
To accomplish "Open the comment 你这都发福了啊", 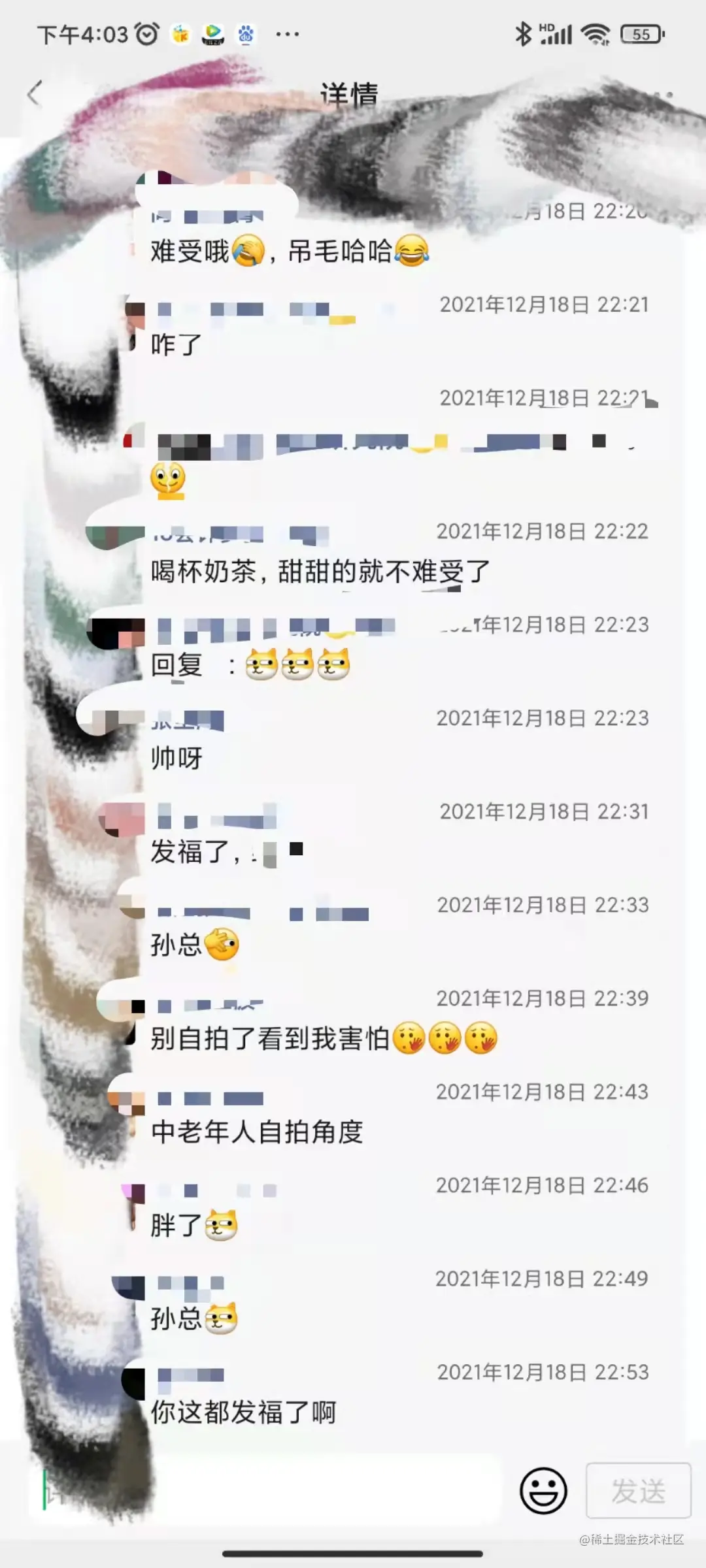I will coord(243,1412).
